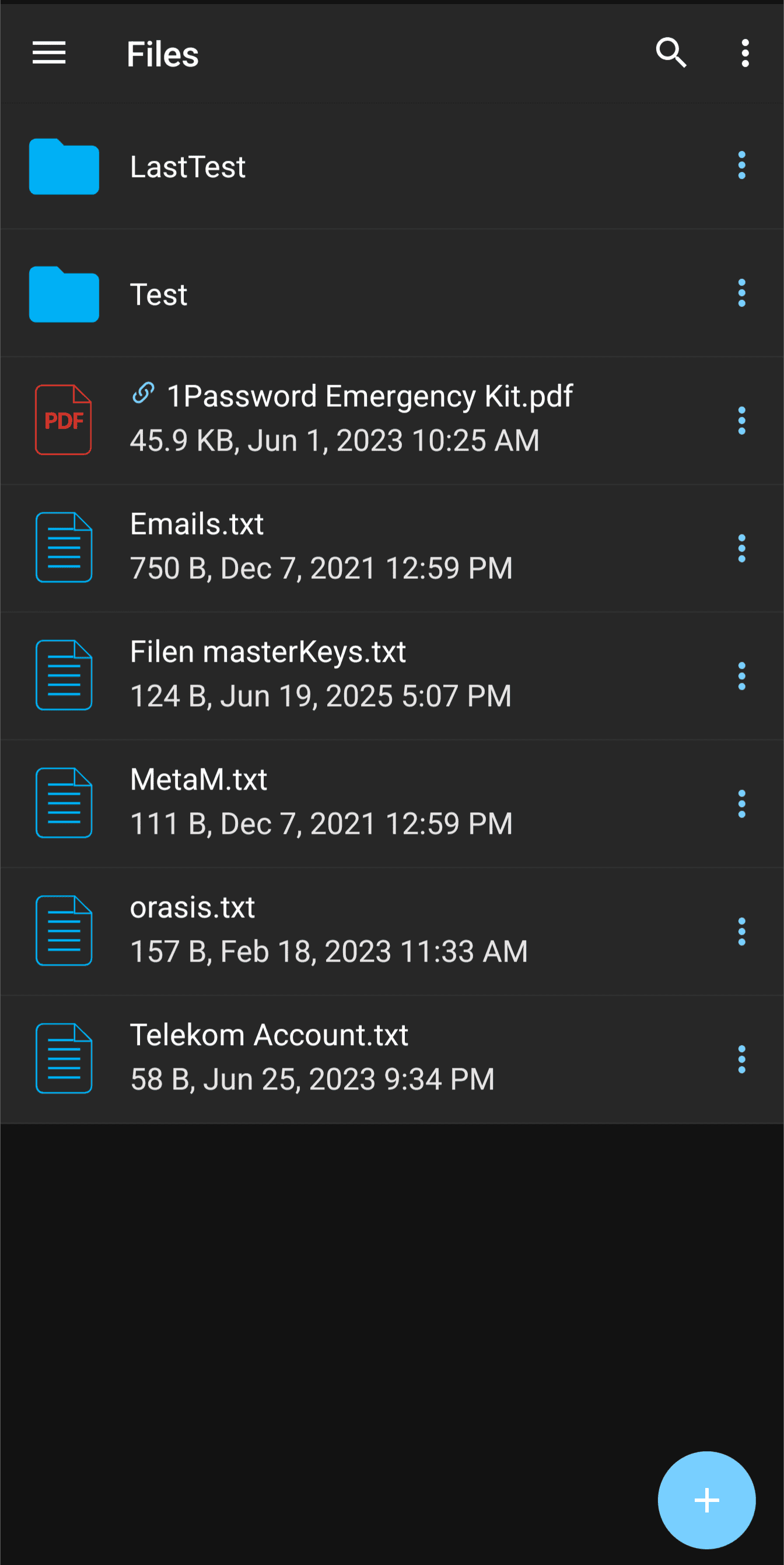
Task: Open the MetaM.txt file
Action: 391,804
